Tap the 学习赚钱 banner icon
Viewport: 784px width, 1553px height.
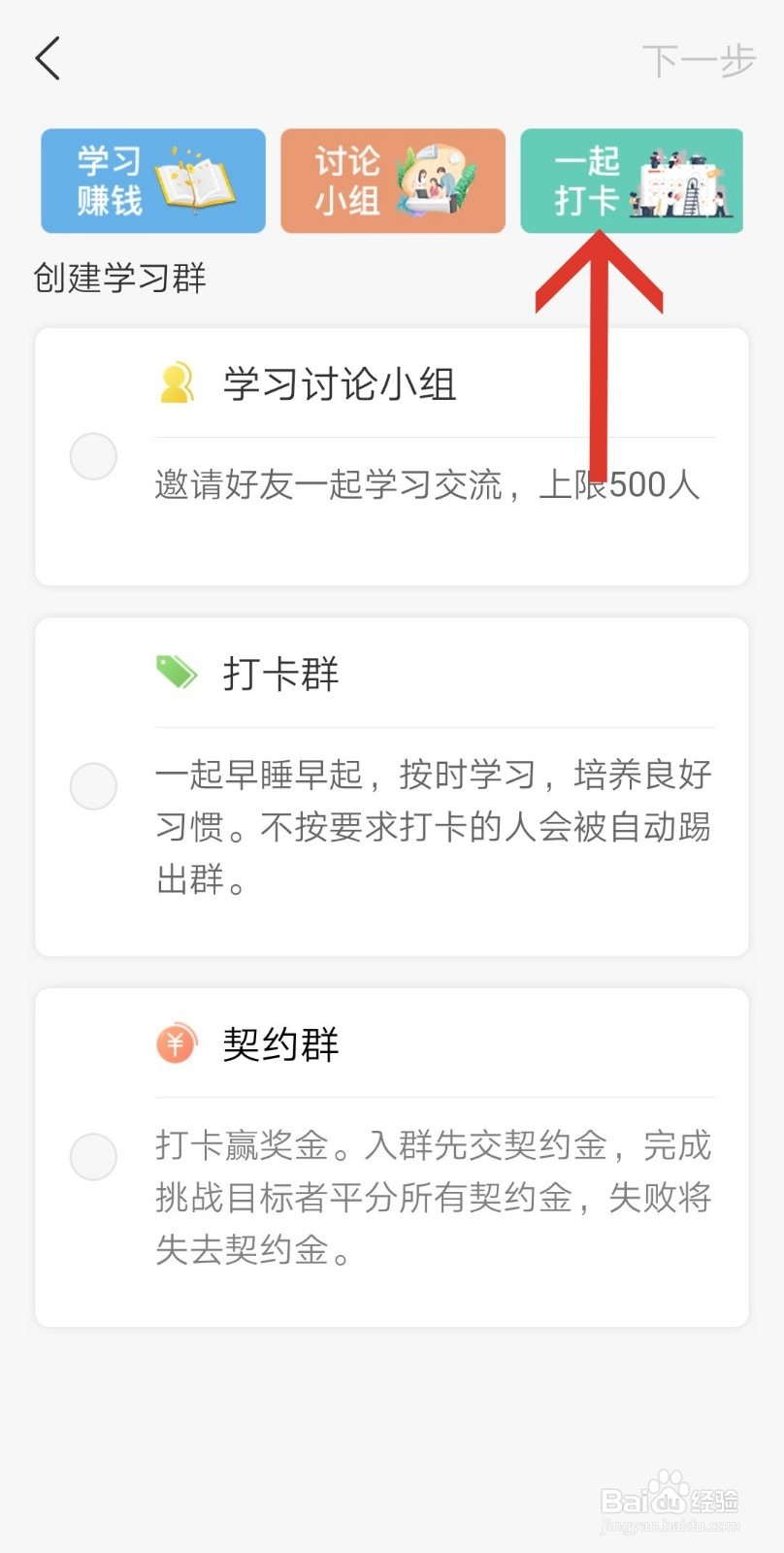point(152,182)
